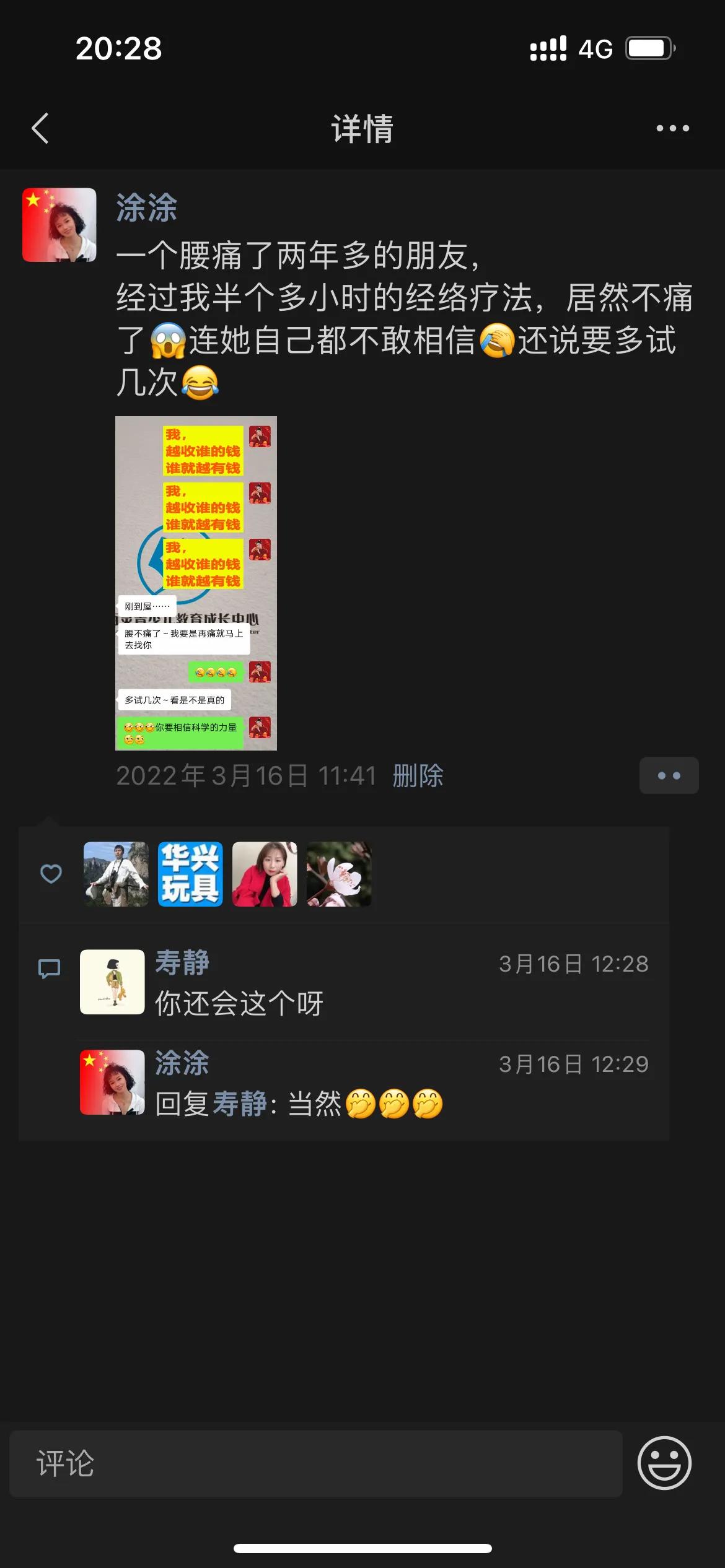725x1568 pixels.
Task: Tap the flower avatar among the likers
Action: point(340,873)
